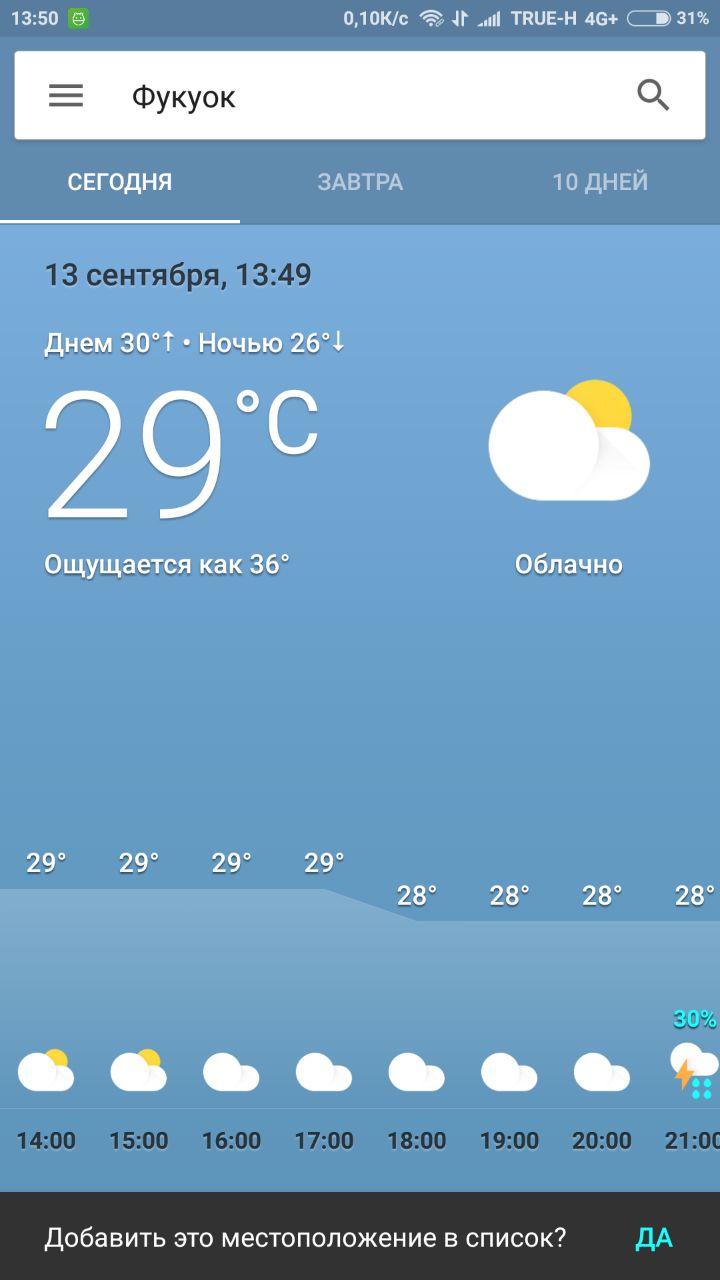Select the Сегодня tab
The image size is (720, 1280).
[x=120, y=182]
